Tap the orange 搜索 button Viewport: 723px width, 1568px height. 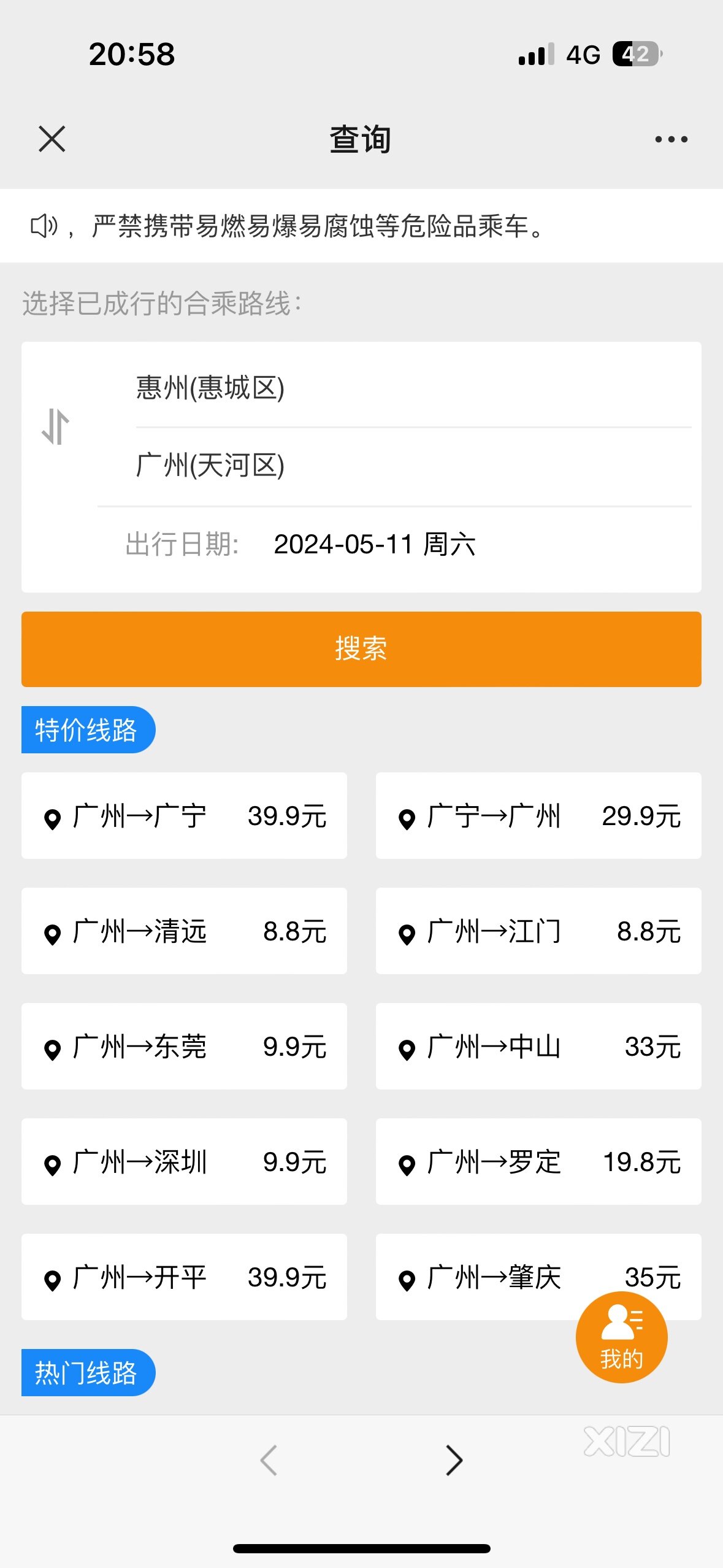point(361,649)
